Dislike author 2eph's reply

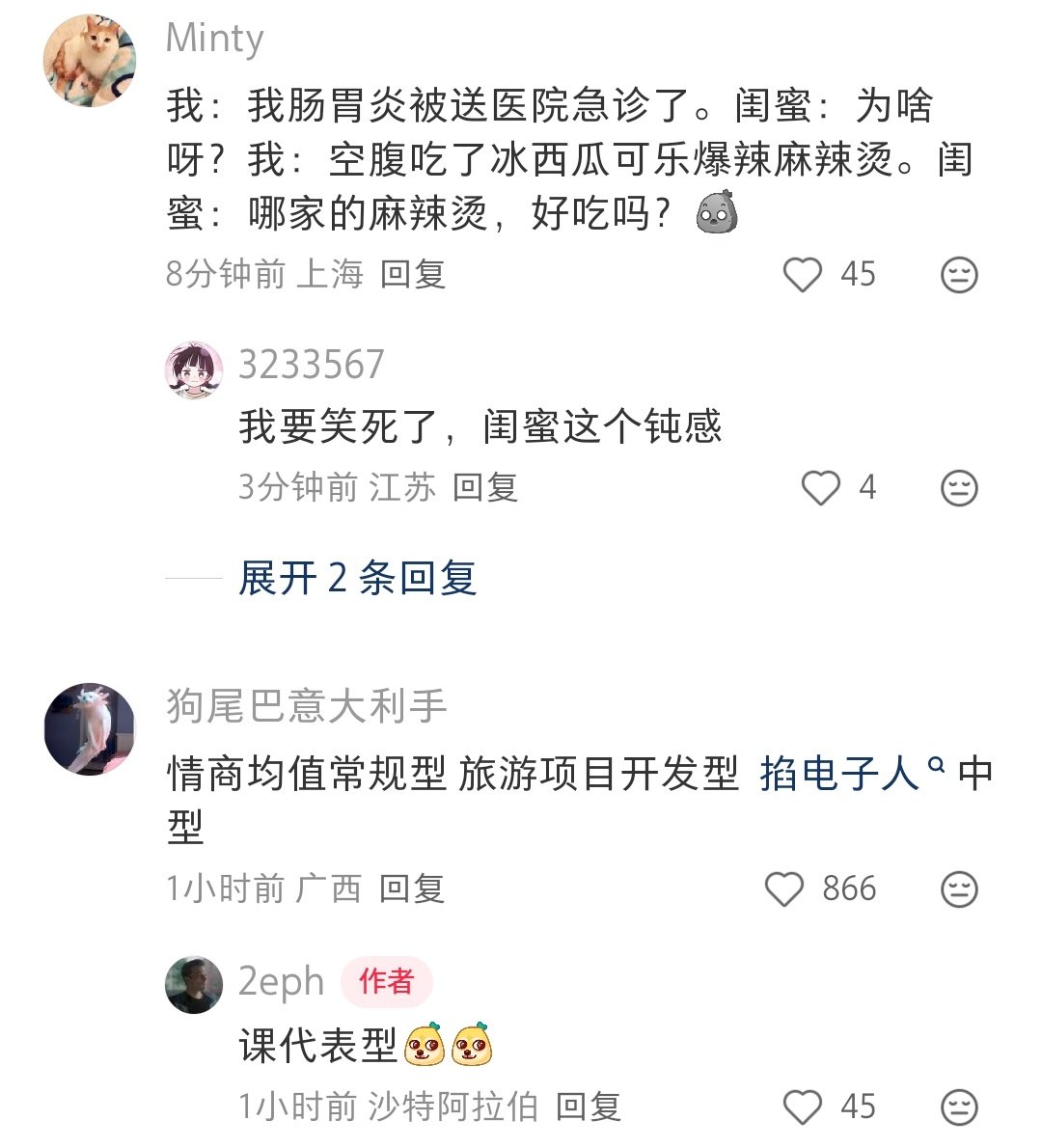959,1107
